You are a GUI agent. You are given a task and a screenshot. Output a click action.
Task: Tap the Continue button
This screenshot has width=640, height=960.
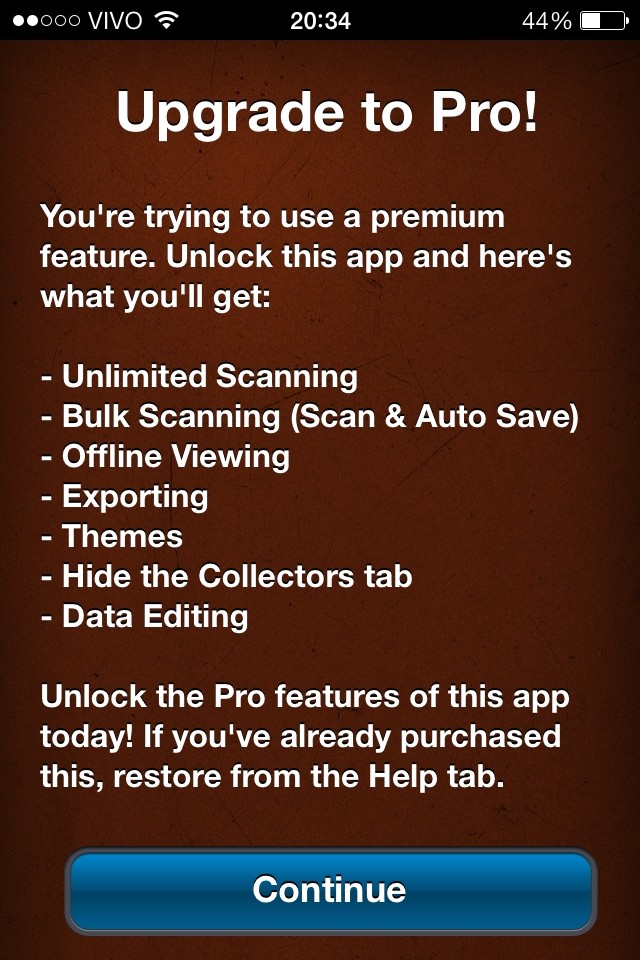pyautogui.click(x=330, y=890)
